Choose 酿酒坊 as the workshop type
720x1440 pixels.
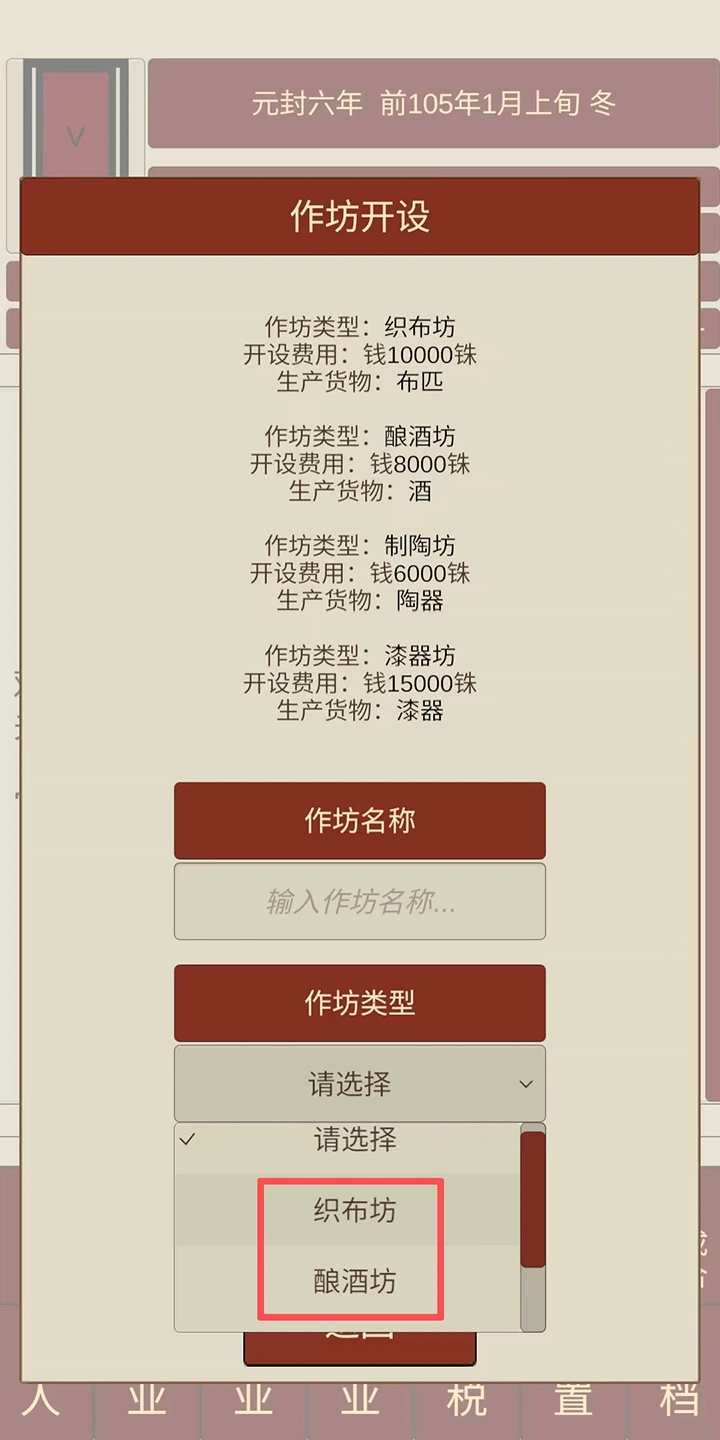click(x=354, y=1281)
